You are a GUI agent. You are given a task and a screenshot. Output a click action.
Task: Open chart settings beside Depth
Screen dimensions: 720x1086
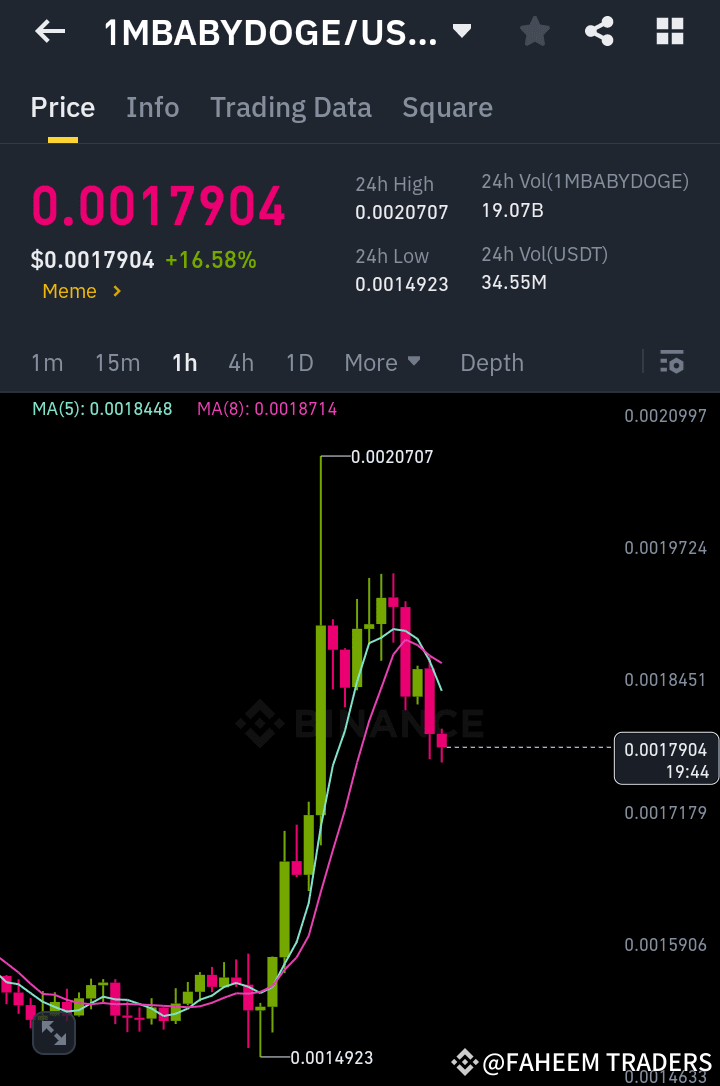tap(671, 362)
